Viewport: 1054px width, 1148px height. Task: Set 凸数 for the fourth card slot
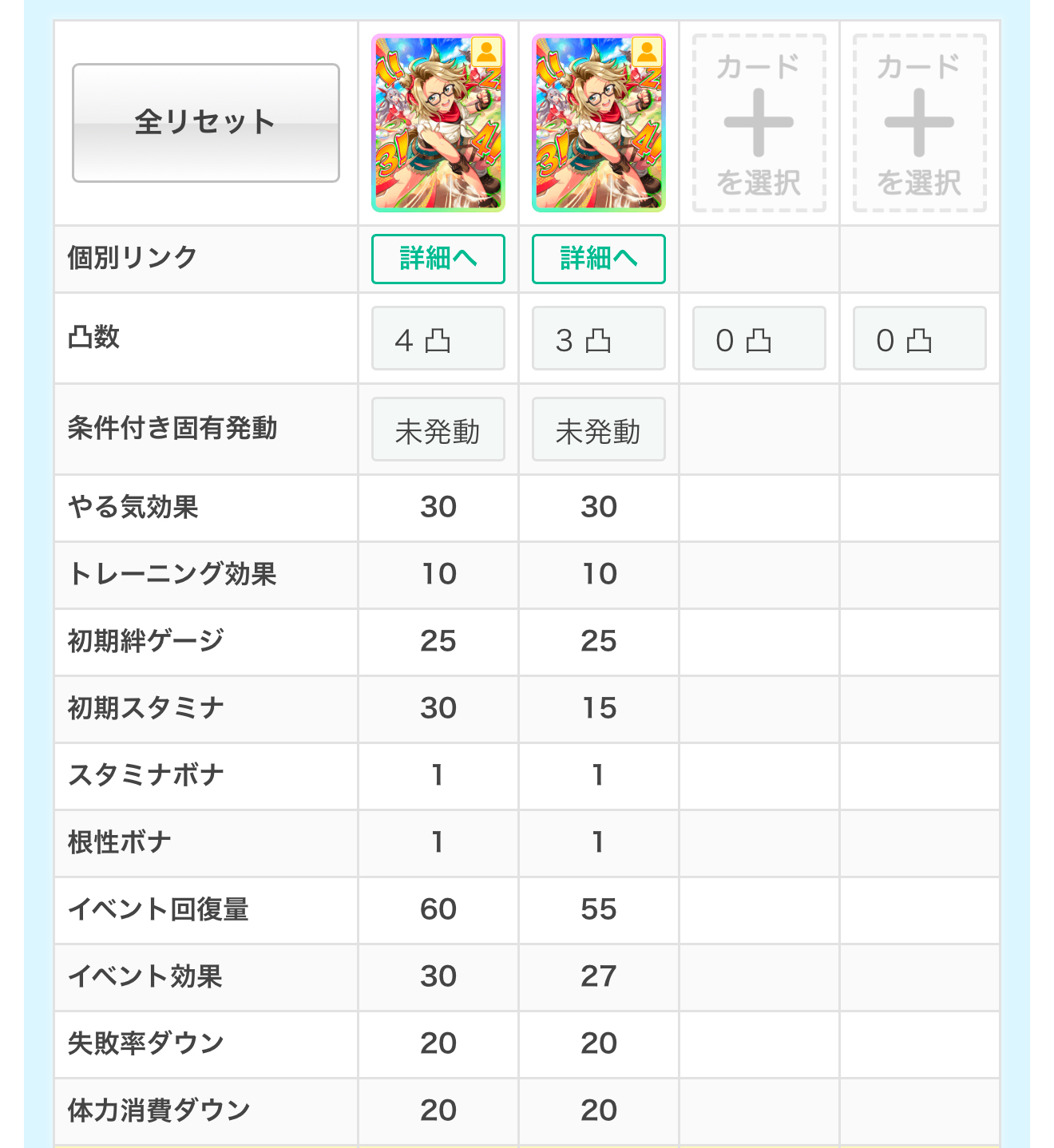point(919,338)
